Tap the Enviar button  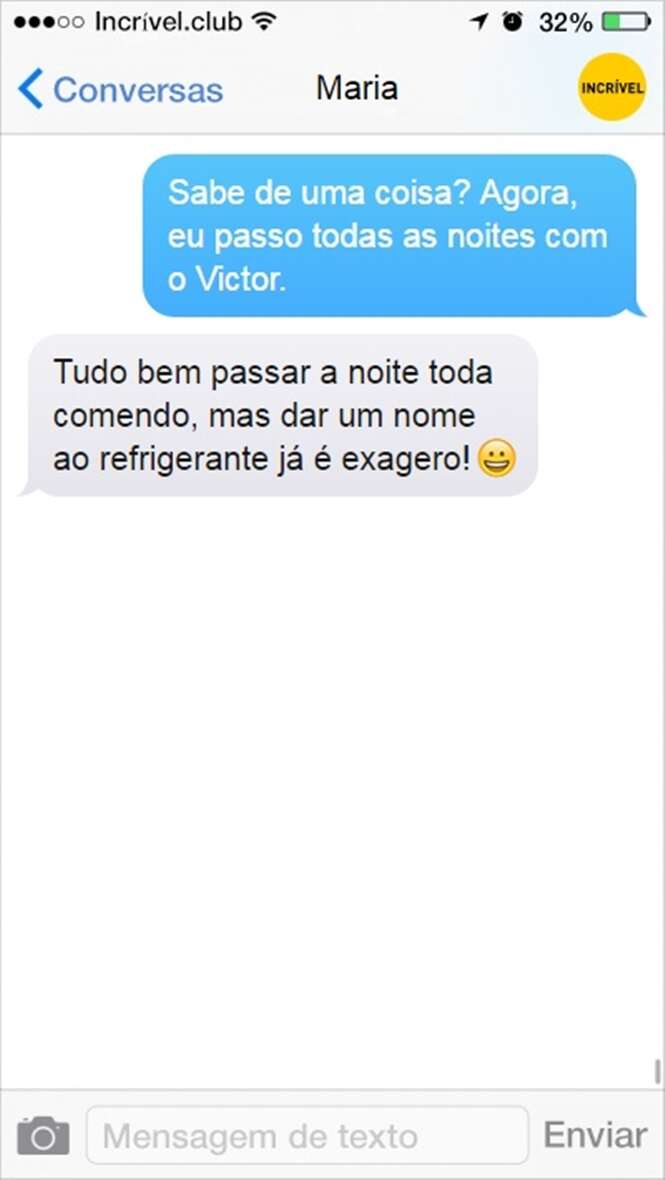[x=595, y=1136]
